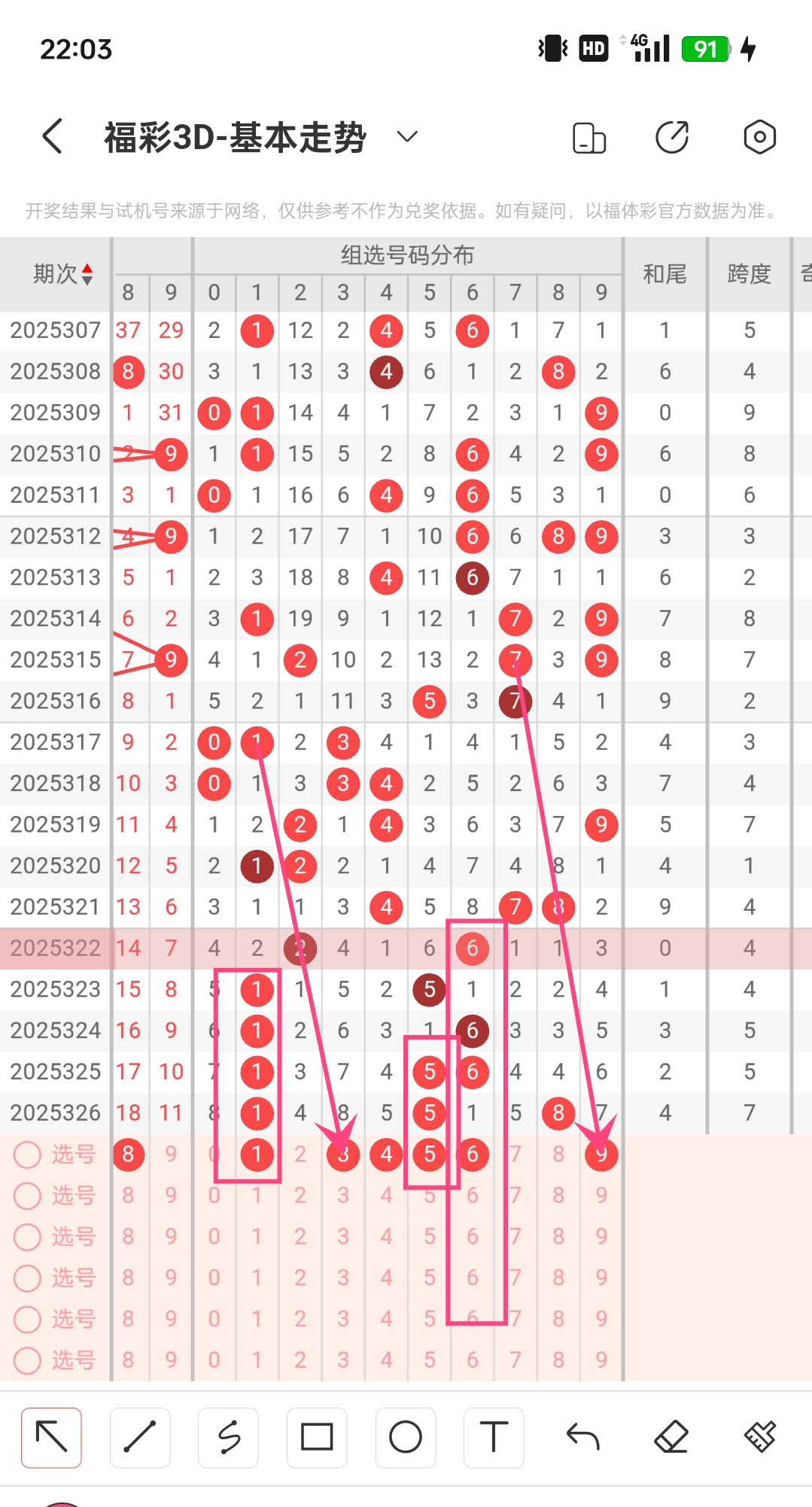The width and height of the screenshot is (812, 1507).
Task: Select the circle annotation tool
Action: tap(405, 1436)
